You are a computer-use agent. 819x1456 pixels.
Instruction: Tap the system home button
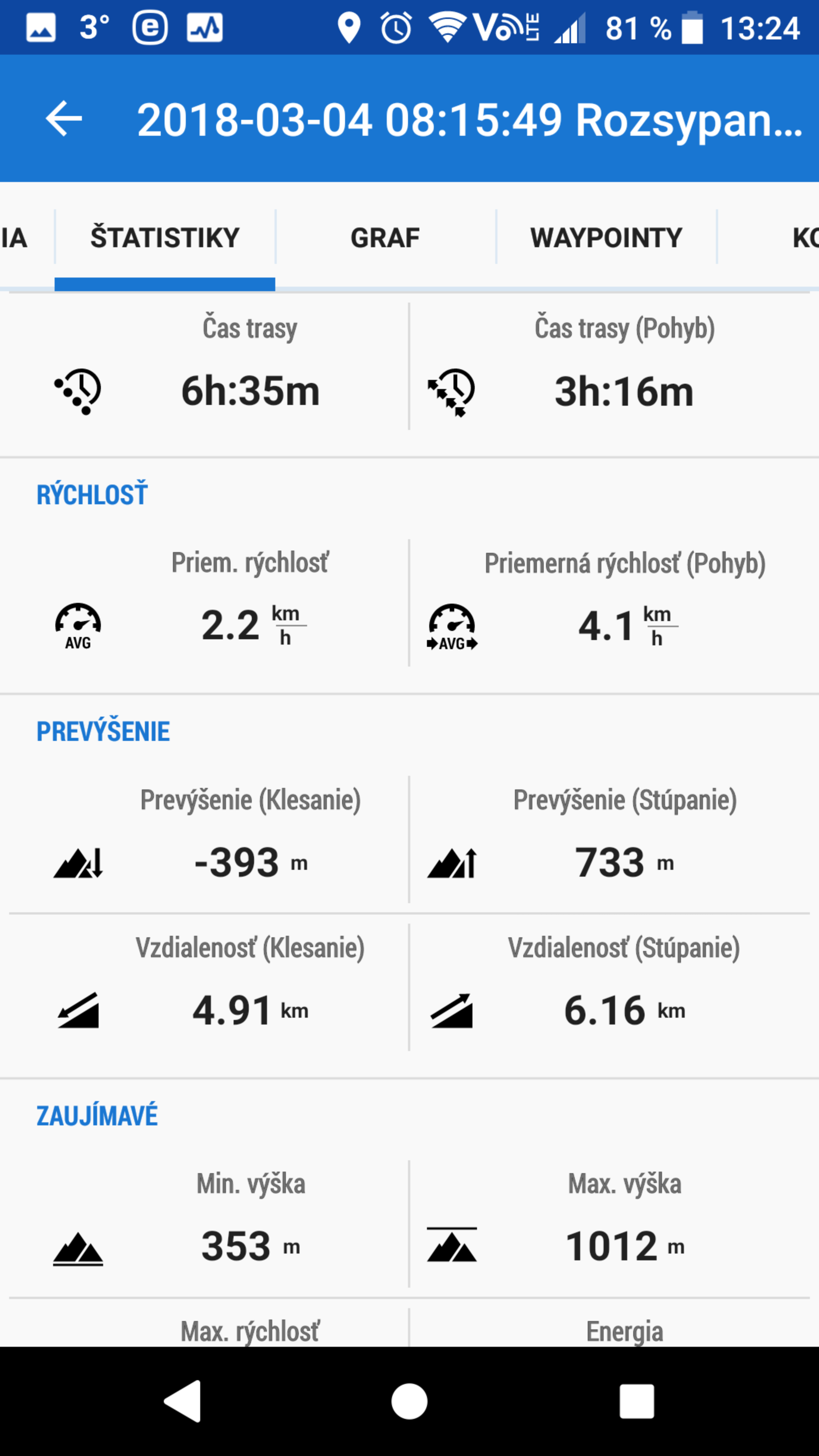409,1401
